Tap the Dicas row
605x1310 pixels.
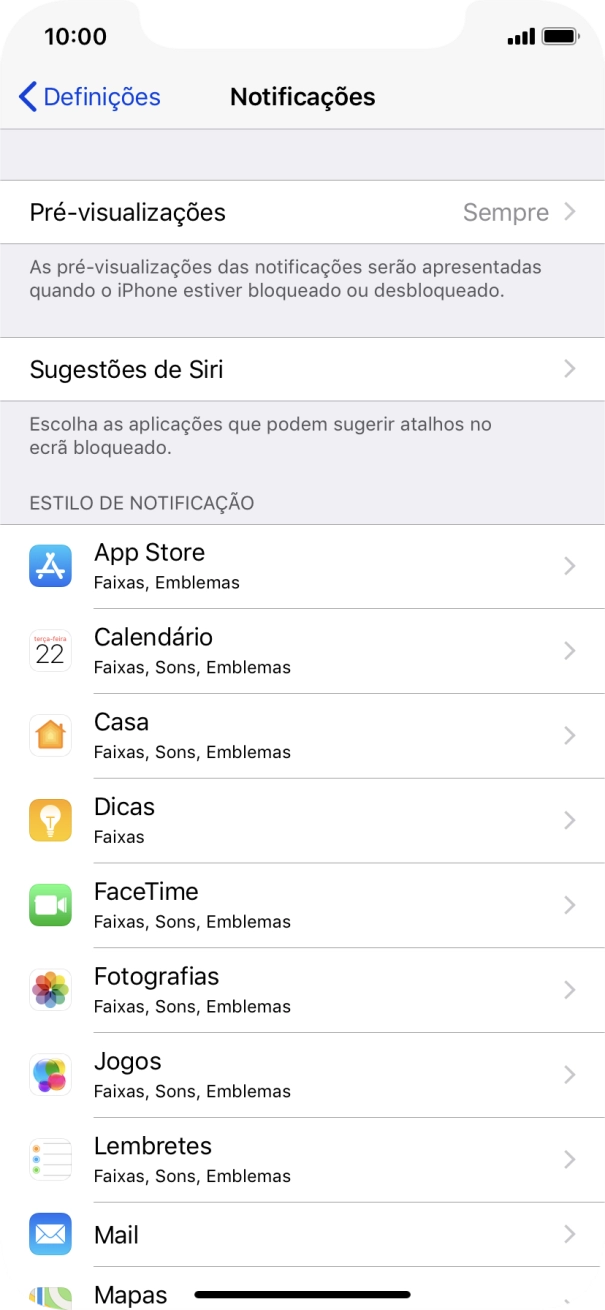coord(302,820)
